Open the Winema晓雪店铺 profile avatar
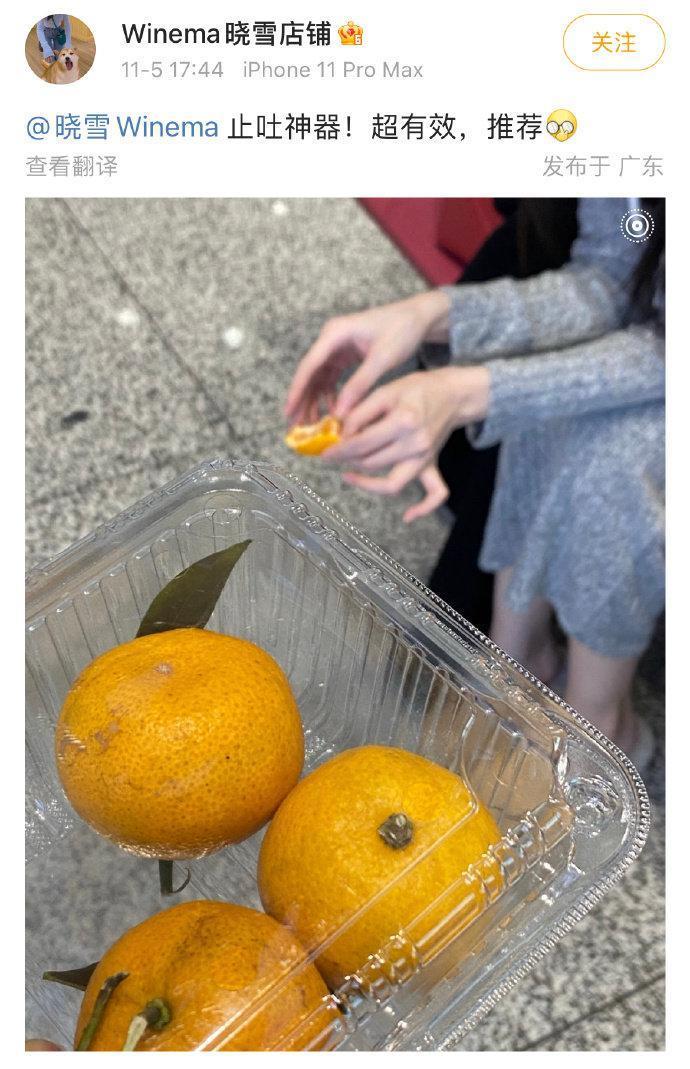690x1069 pixels. (x=60, y=49)
